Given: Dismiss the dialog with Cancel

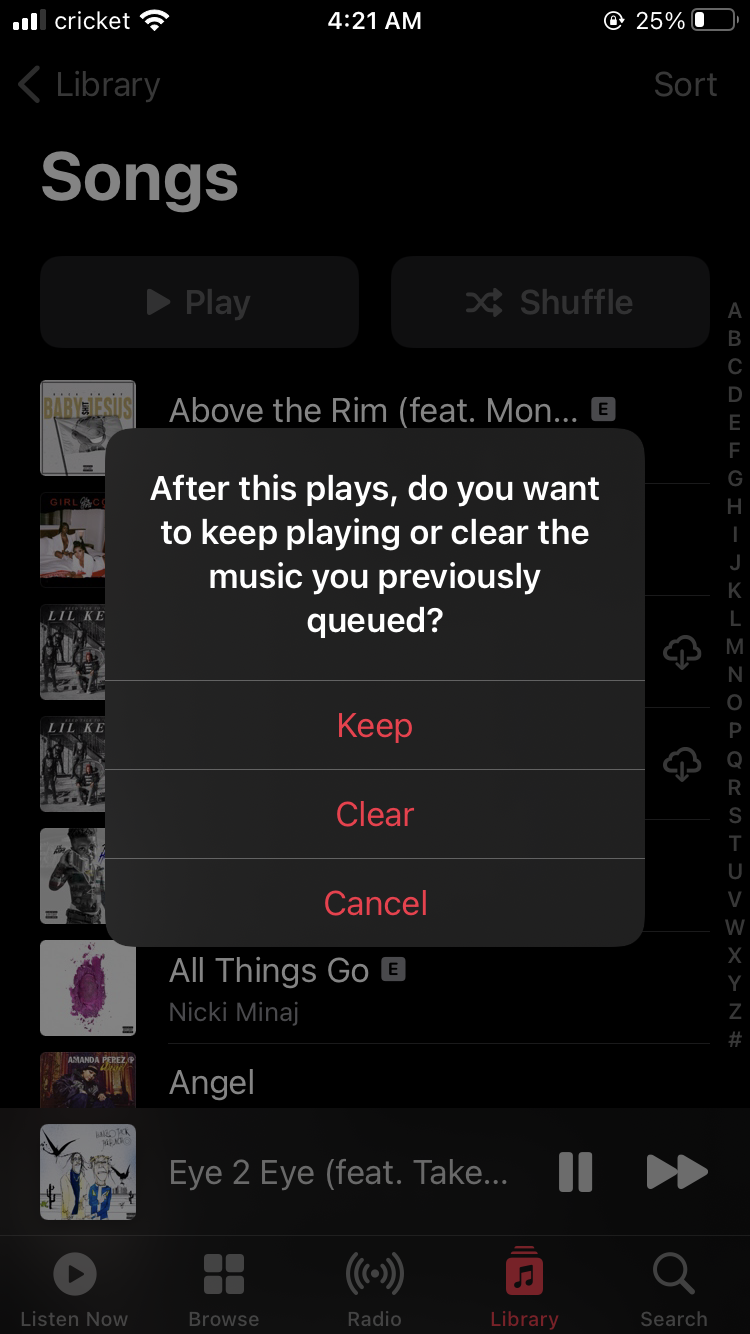Looking at the screenshot, I should [x=375, y=903].
